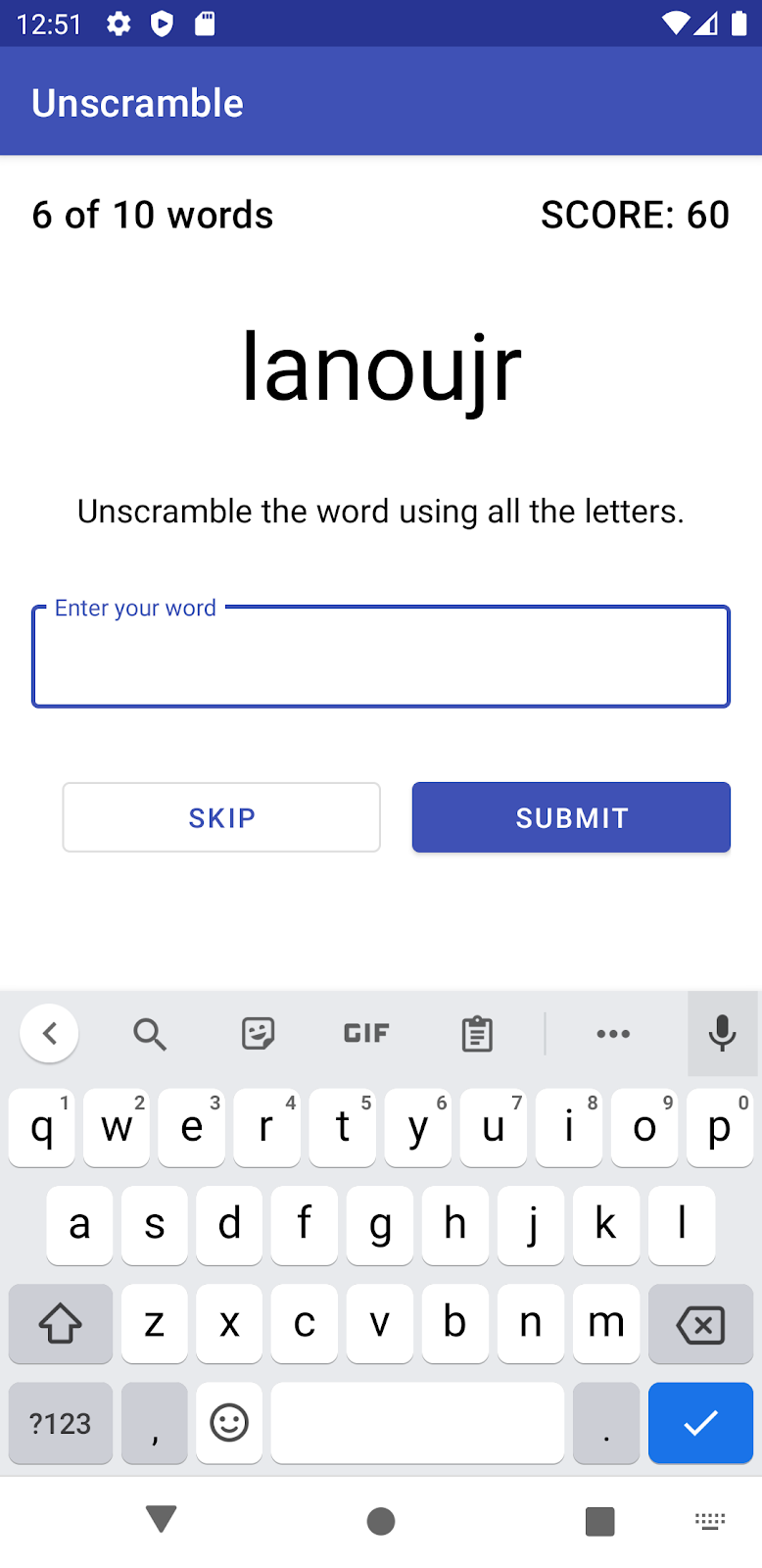This screenshot has height=1568, width=762.
Task: Tap the backspace key on the keyboard
Action: click(700, 1325)
